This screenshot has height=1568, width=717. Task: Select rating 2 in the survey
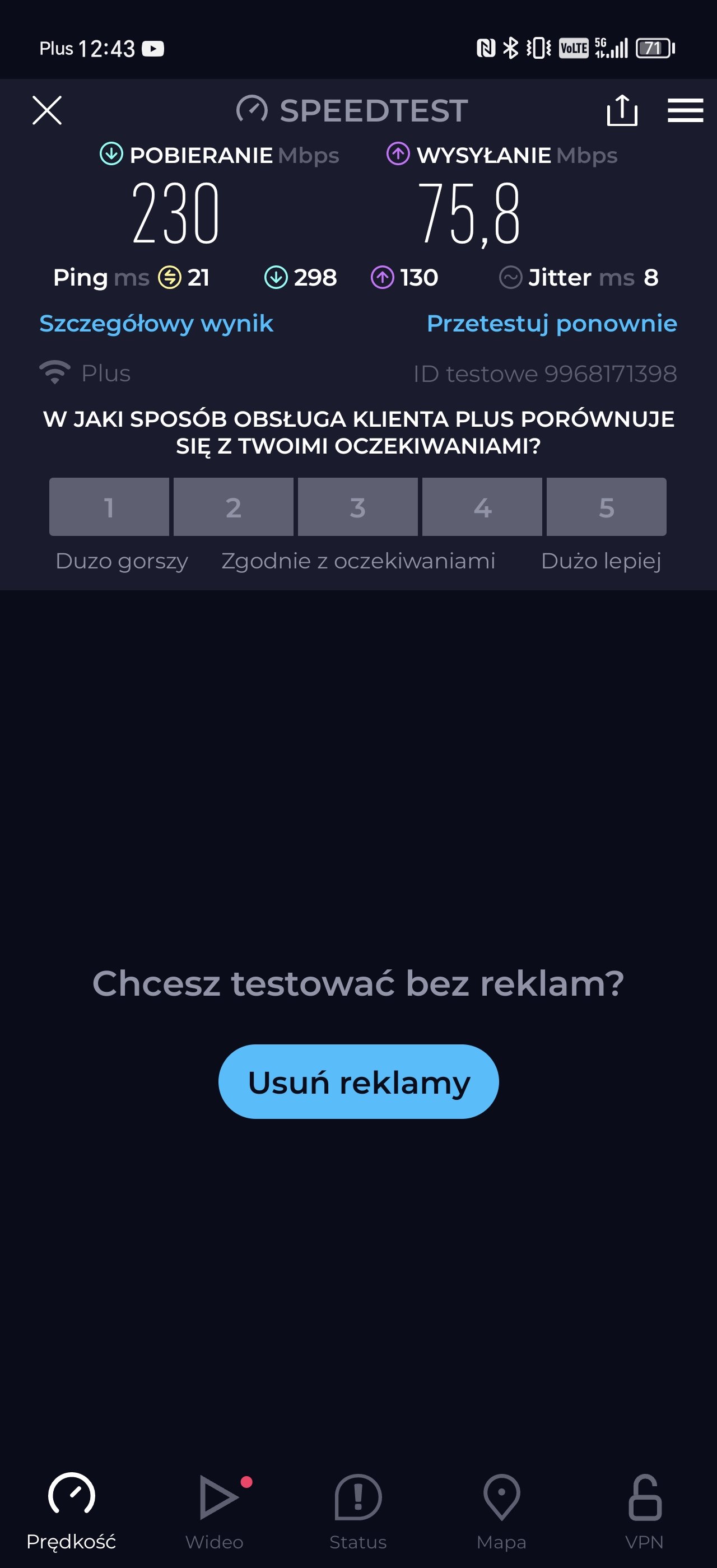coord(233,507)
